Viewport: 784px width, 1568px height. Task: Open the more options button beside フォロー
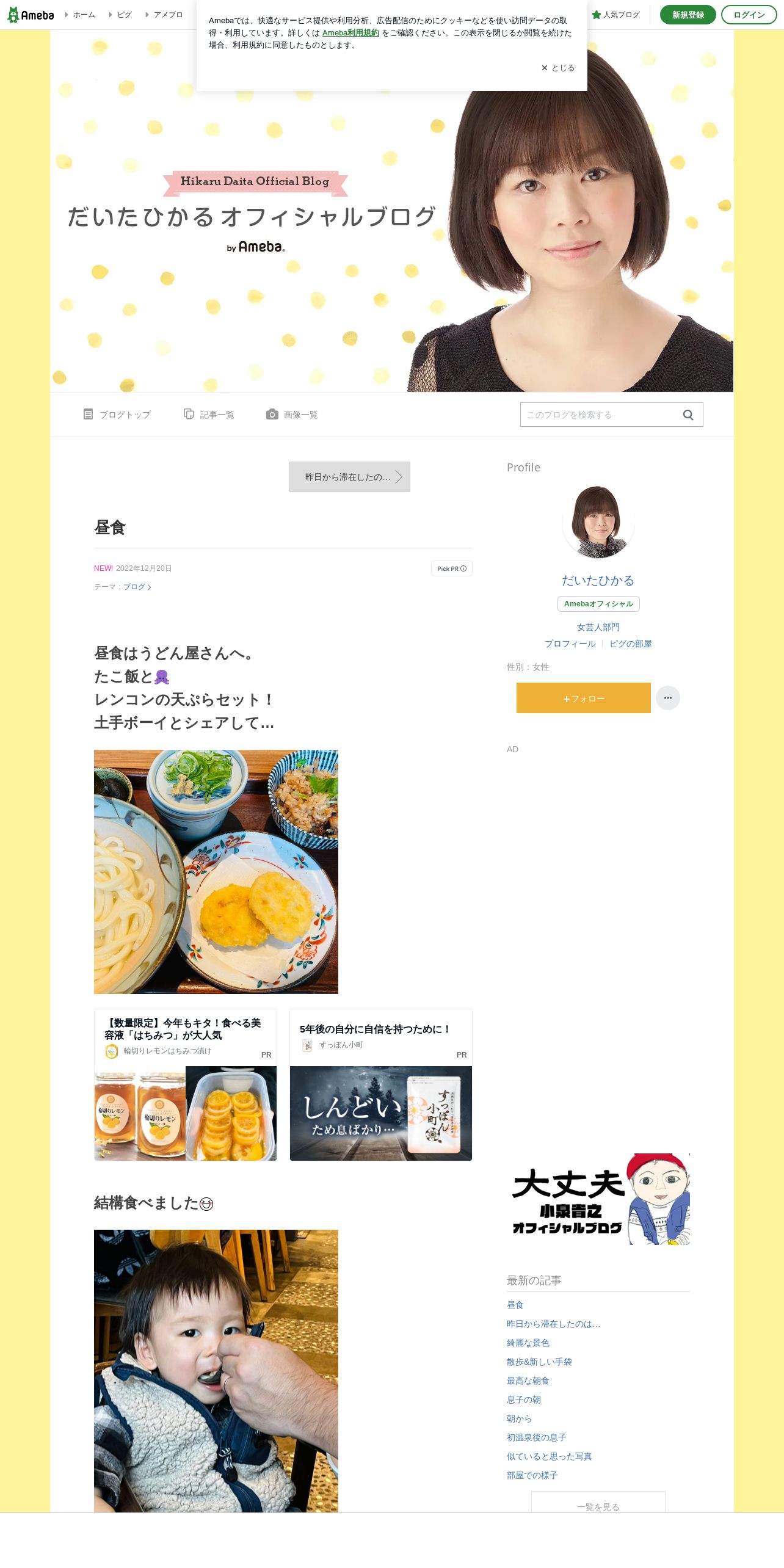(x=667, y=698)
